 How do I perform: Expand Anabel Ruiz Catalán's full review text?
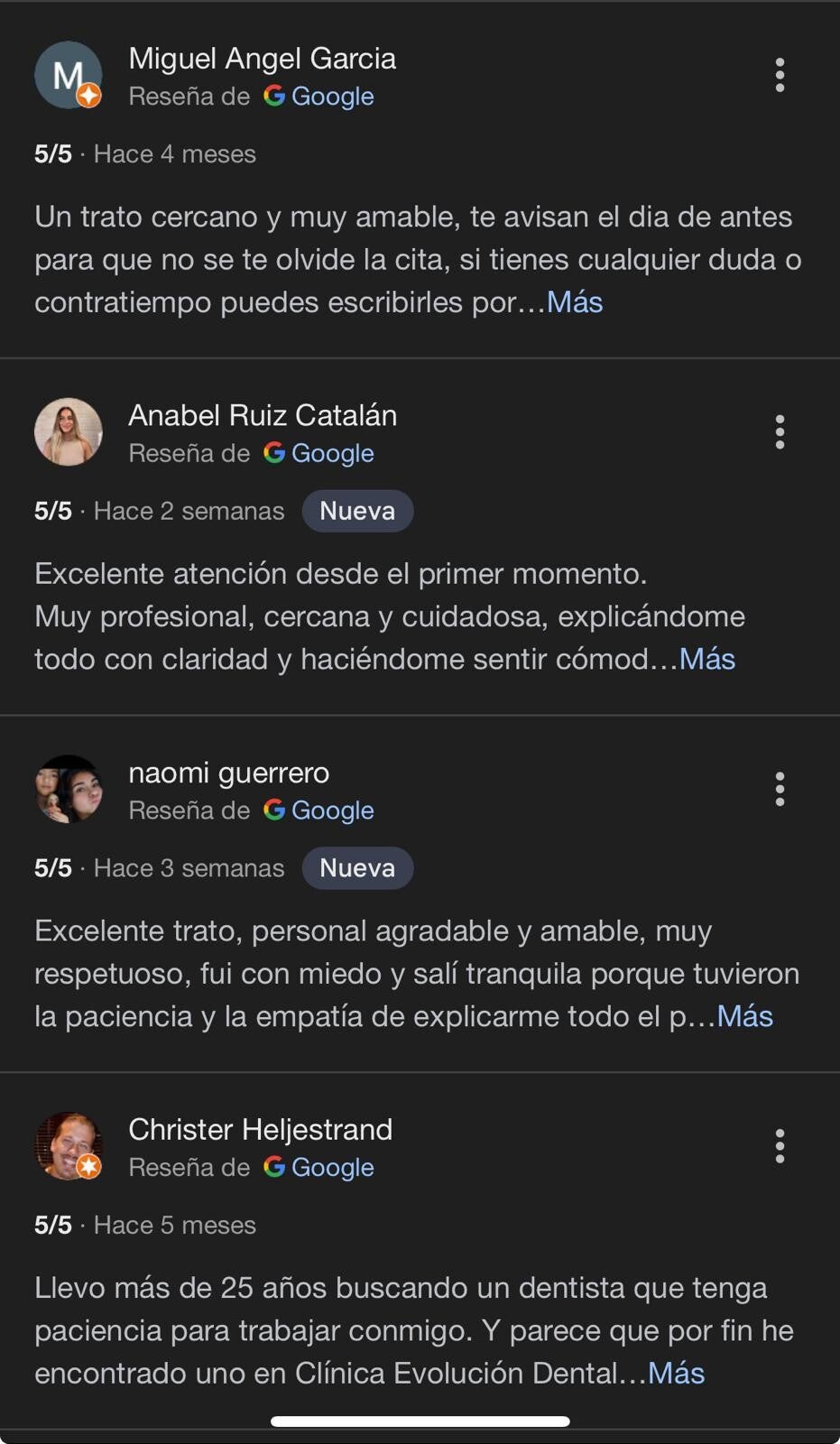pyautogui.click(x=707, y=659)
